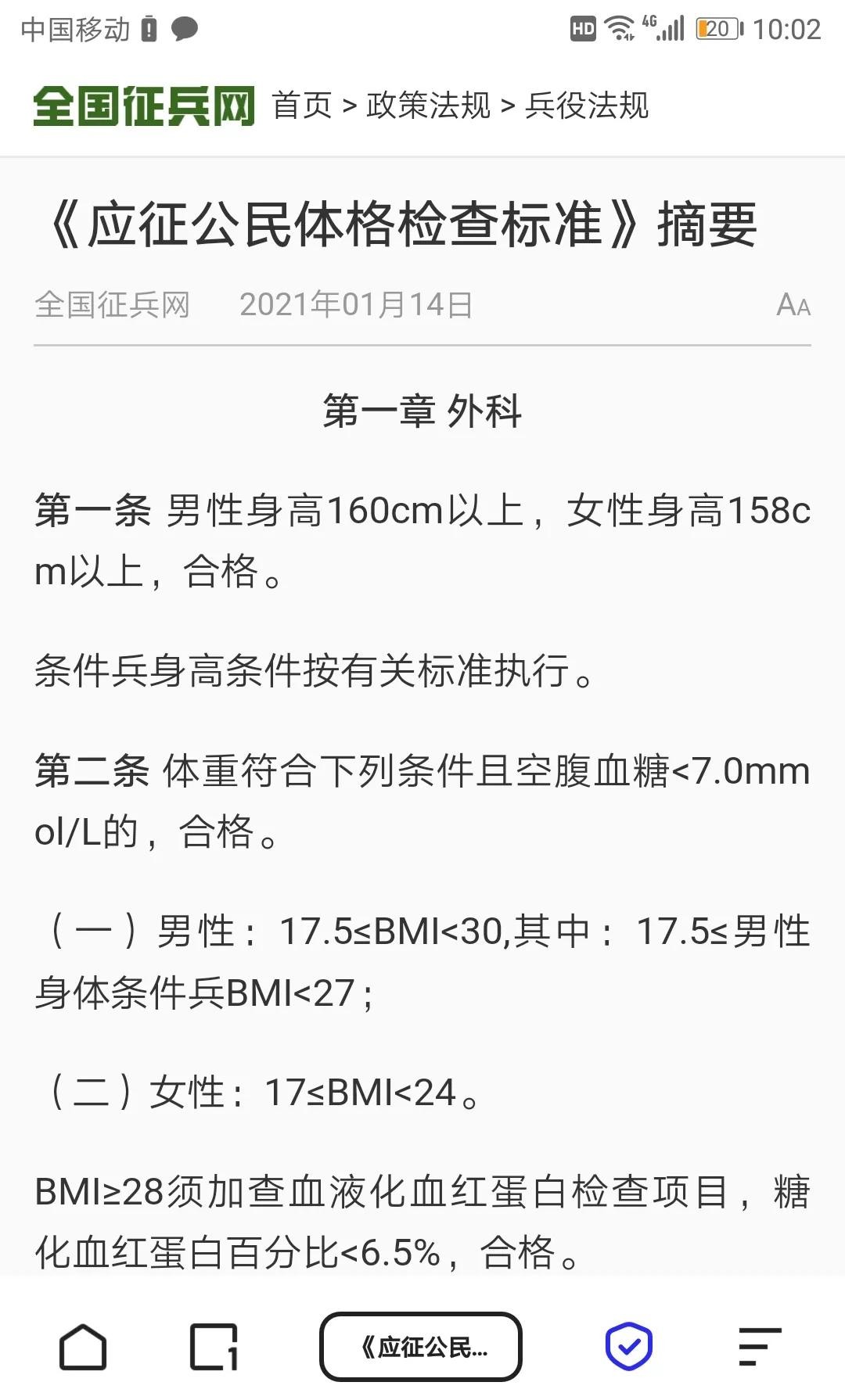
Task: Tap the page title address pill
Action: (421, 1347)
